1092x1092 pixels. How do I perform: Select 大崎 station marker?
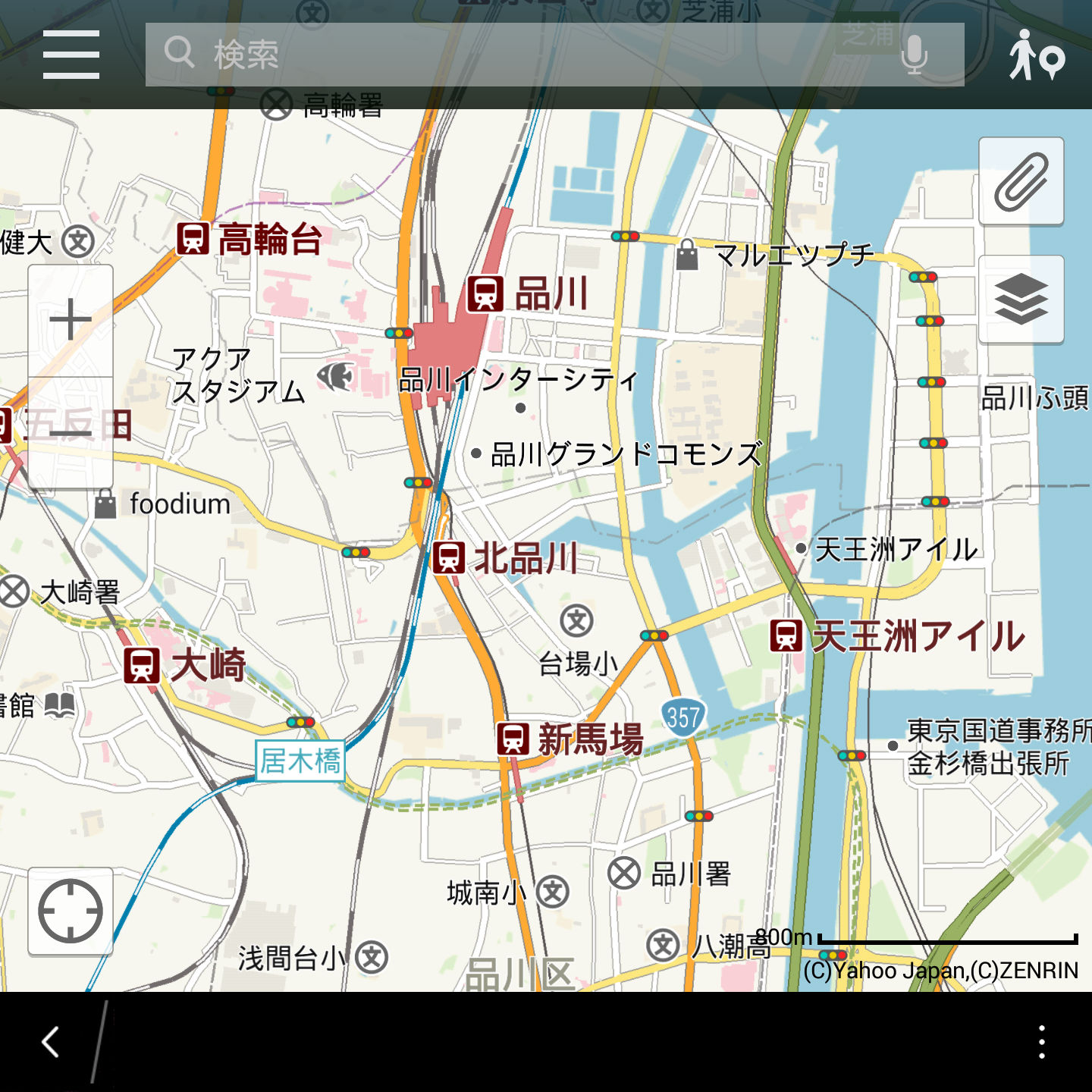click(142, 665)
